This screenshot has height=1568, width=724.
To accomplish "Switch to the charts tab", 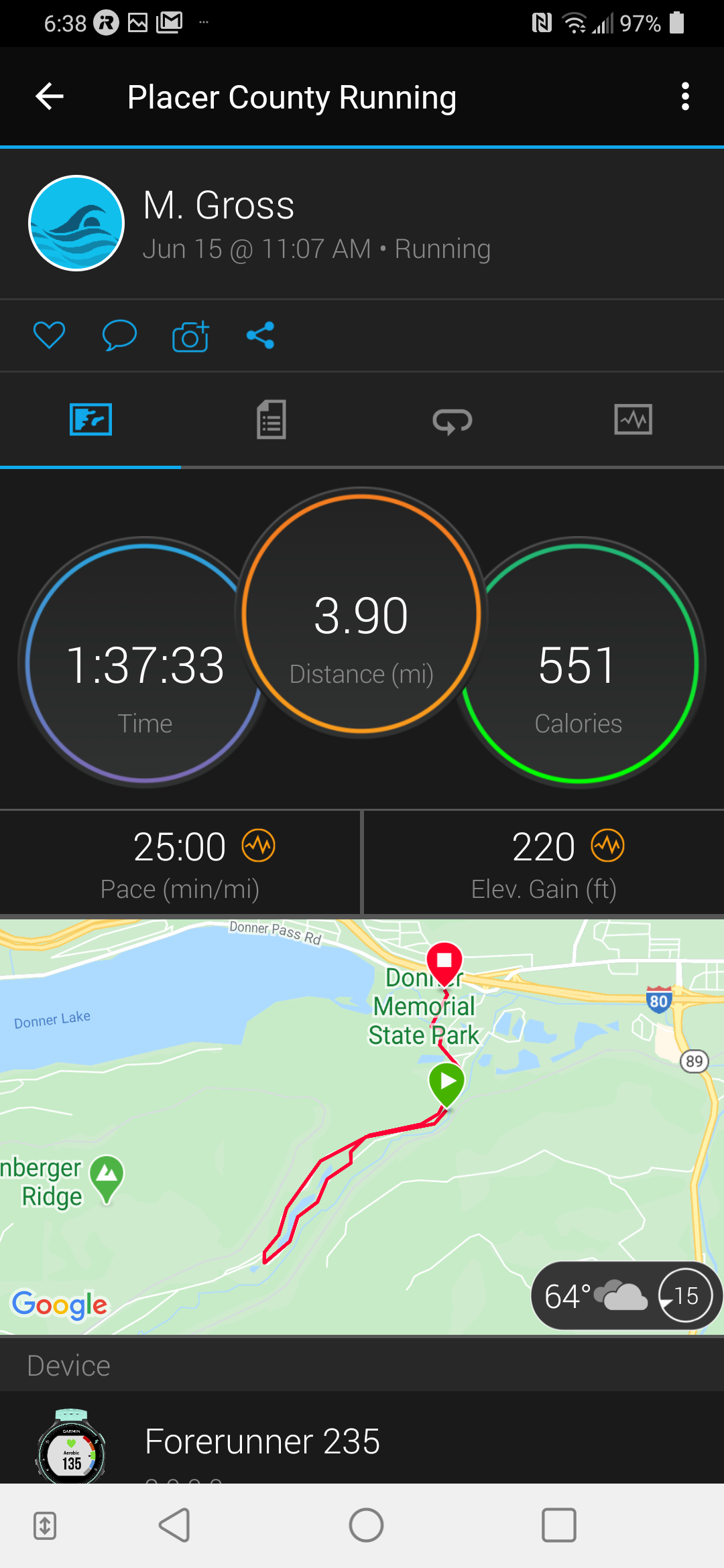I will [x=633, y=420].
